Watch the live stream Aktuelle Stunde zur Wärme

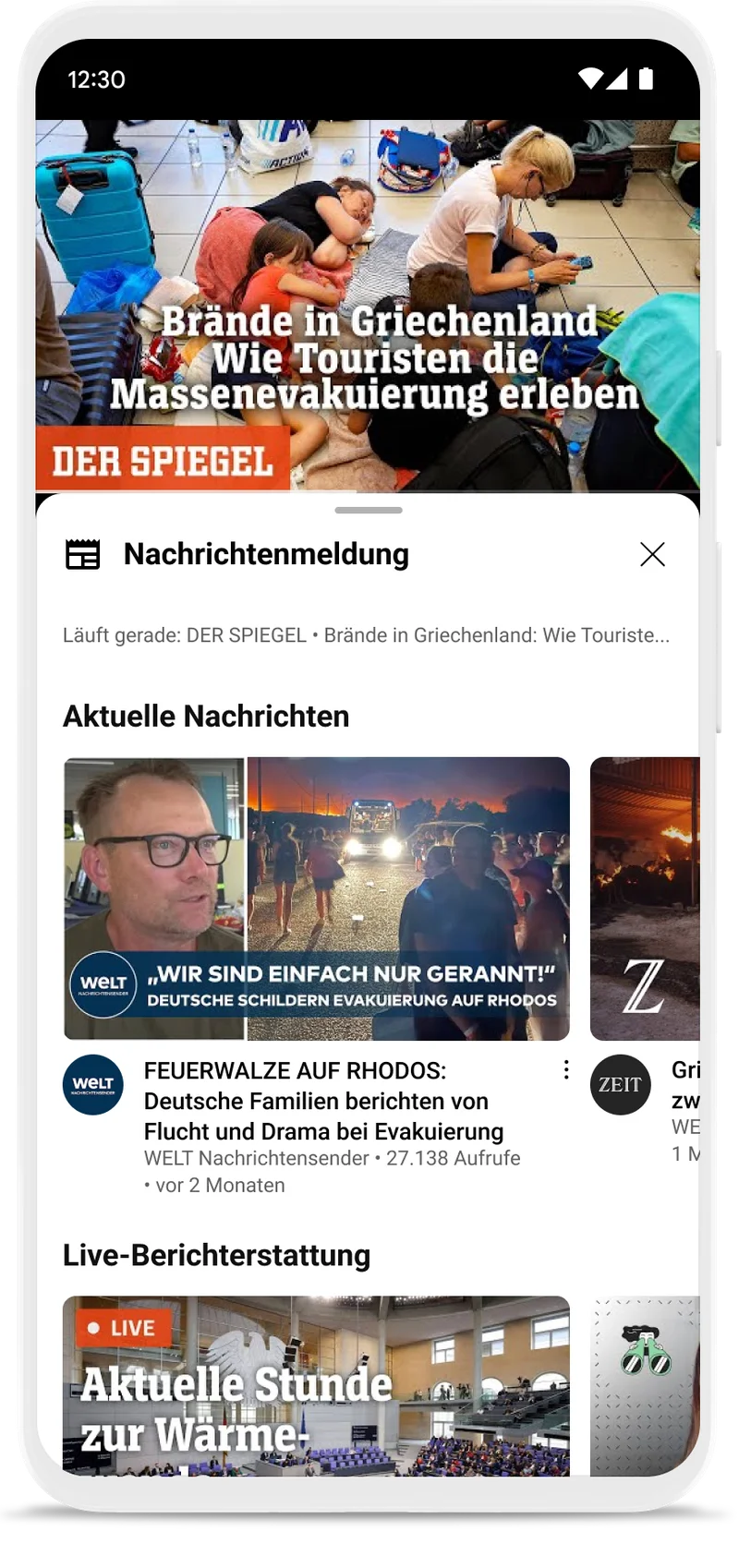click(316, 1383)
